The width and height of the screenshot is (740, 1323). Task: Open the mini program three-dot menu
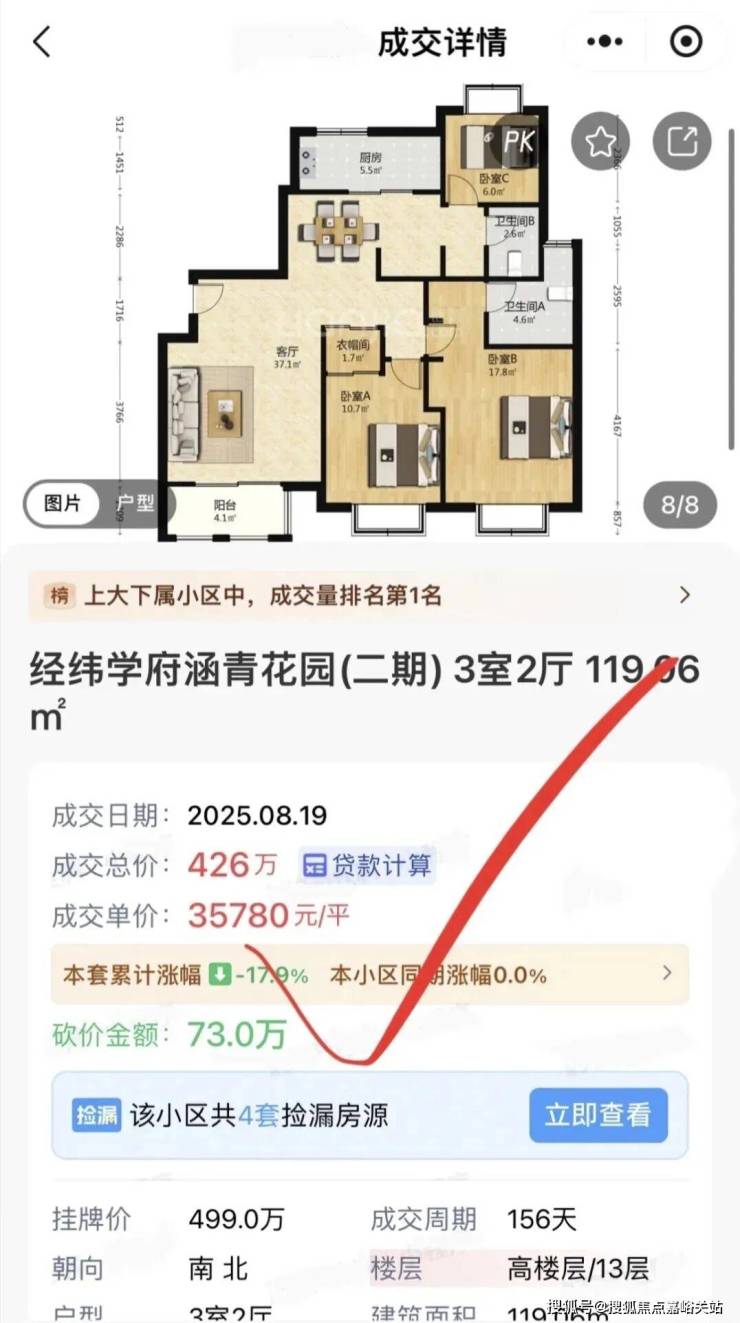coord(605,42)
